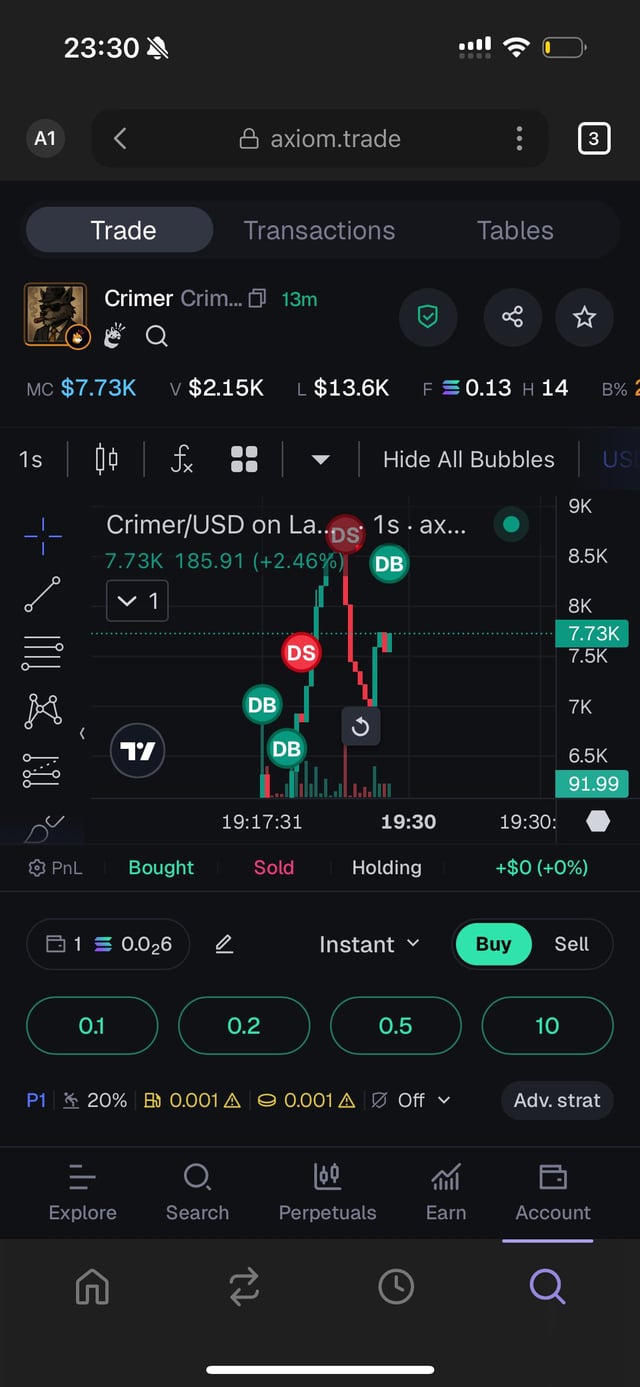Open the chart indicators menu

(181, 460)
